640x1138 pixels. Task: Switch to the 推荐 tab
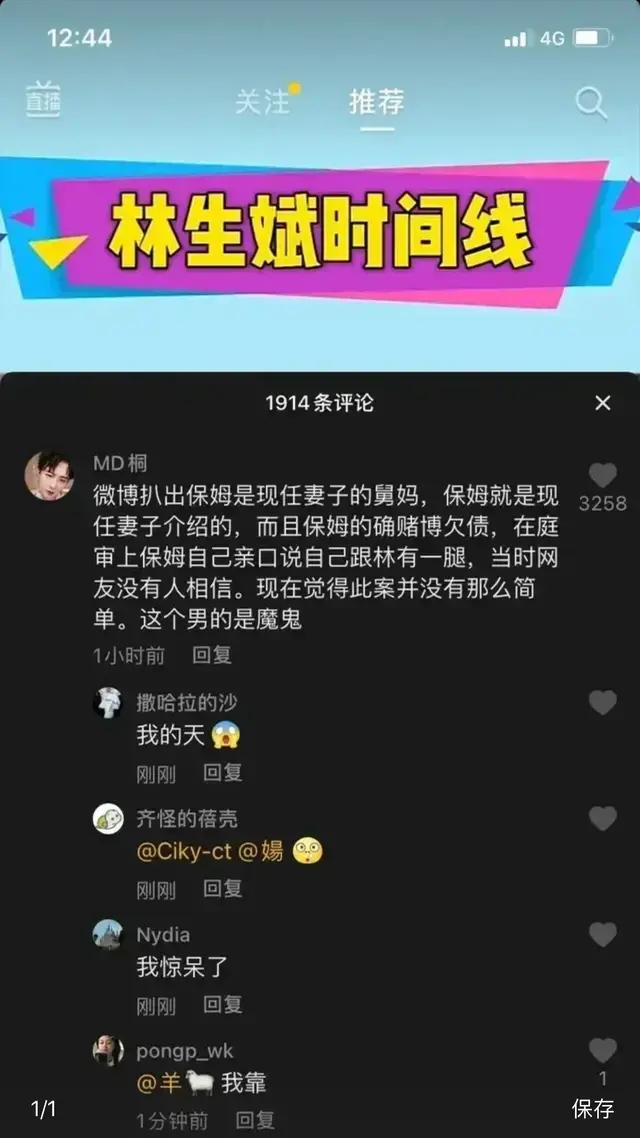(377, 101)
